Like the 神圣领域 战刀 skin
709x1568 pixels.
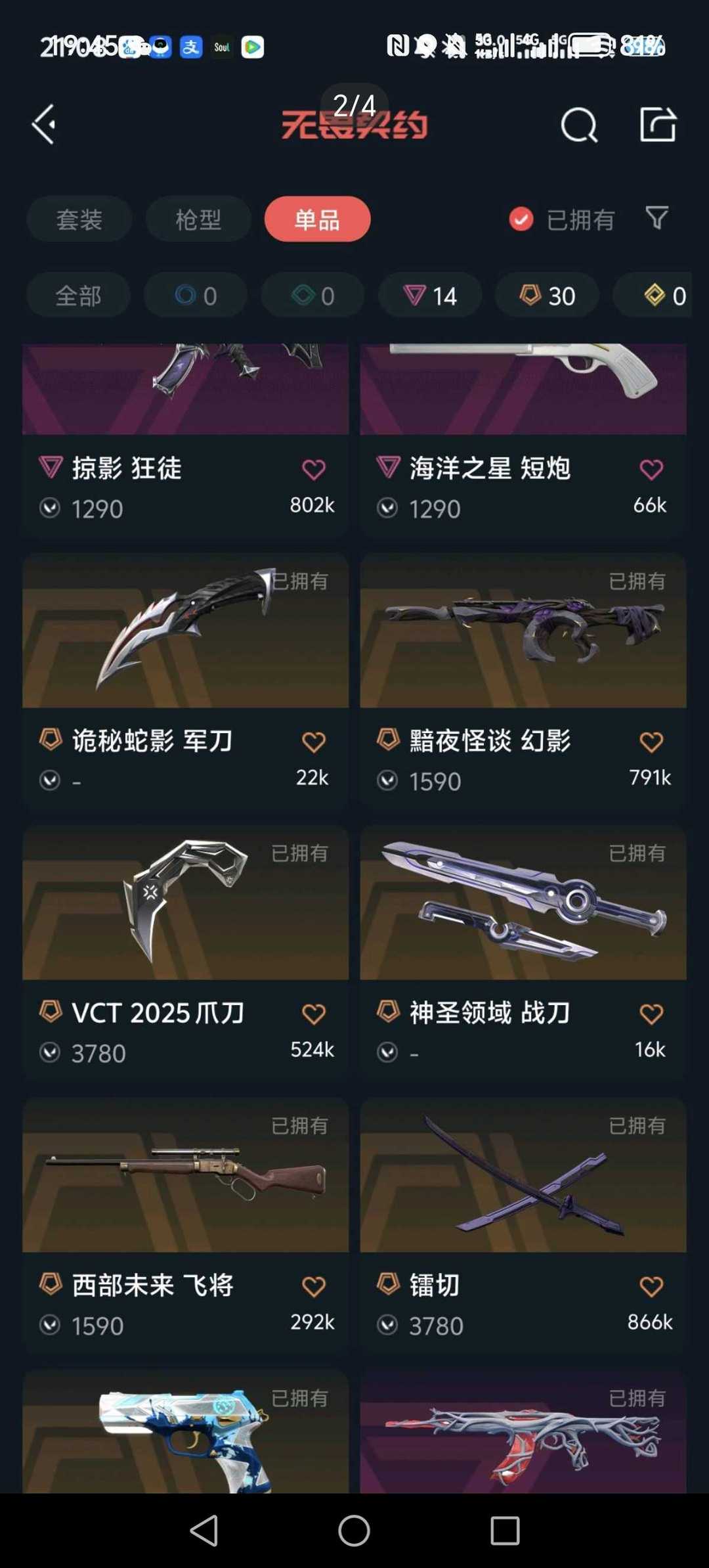[x=651, y=1014]
